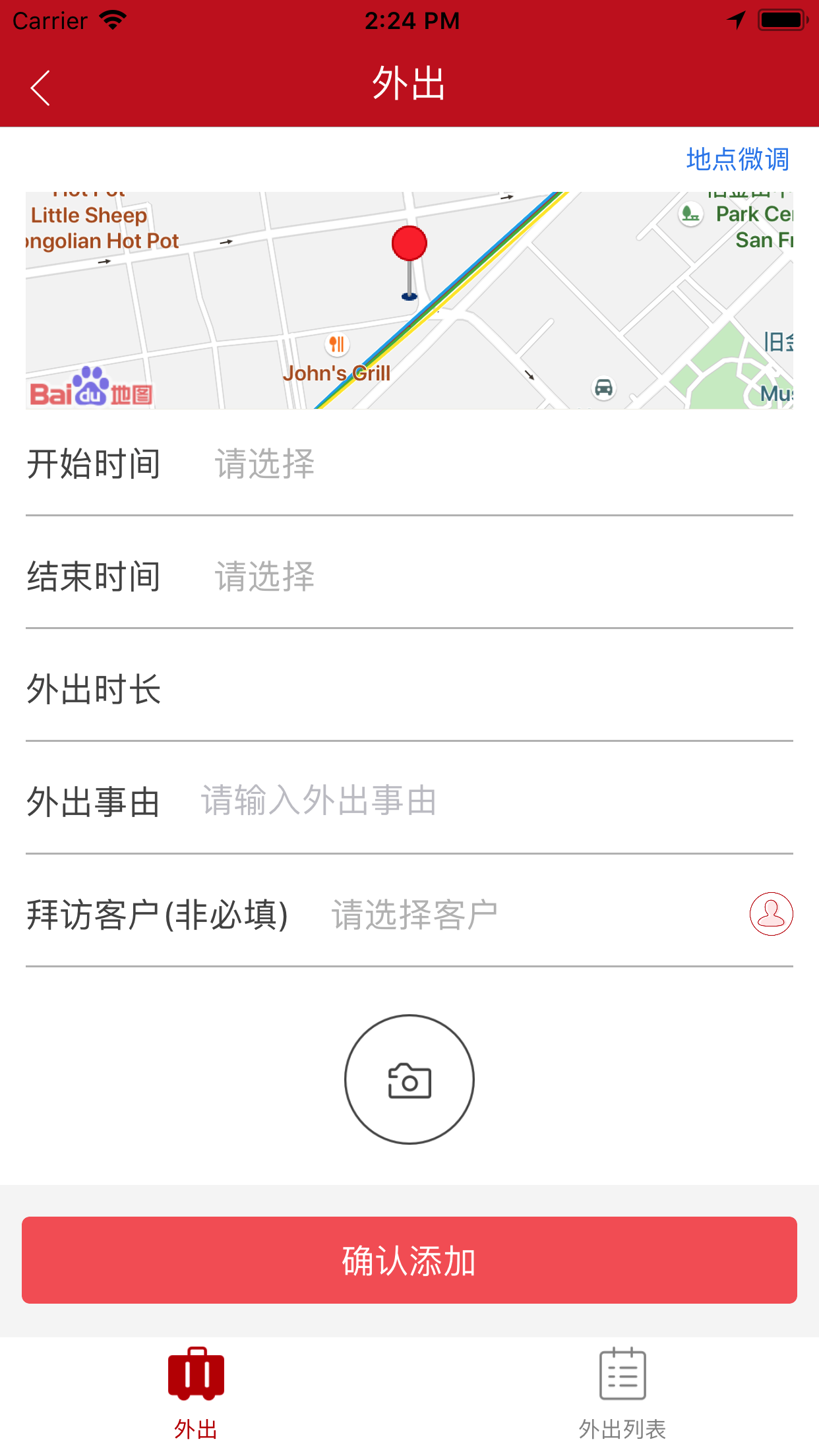Select the suitcase icon in the tab bar
819x1456 pixels.
(x=195, y=1375)
